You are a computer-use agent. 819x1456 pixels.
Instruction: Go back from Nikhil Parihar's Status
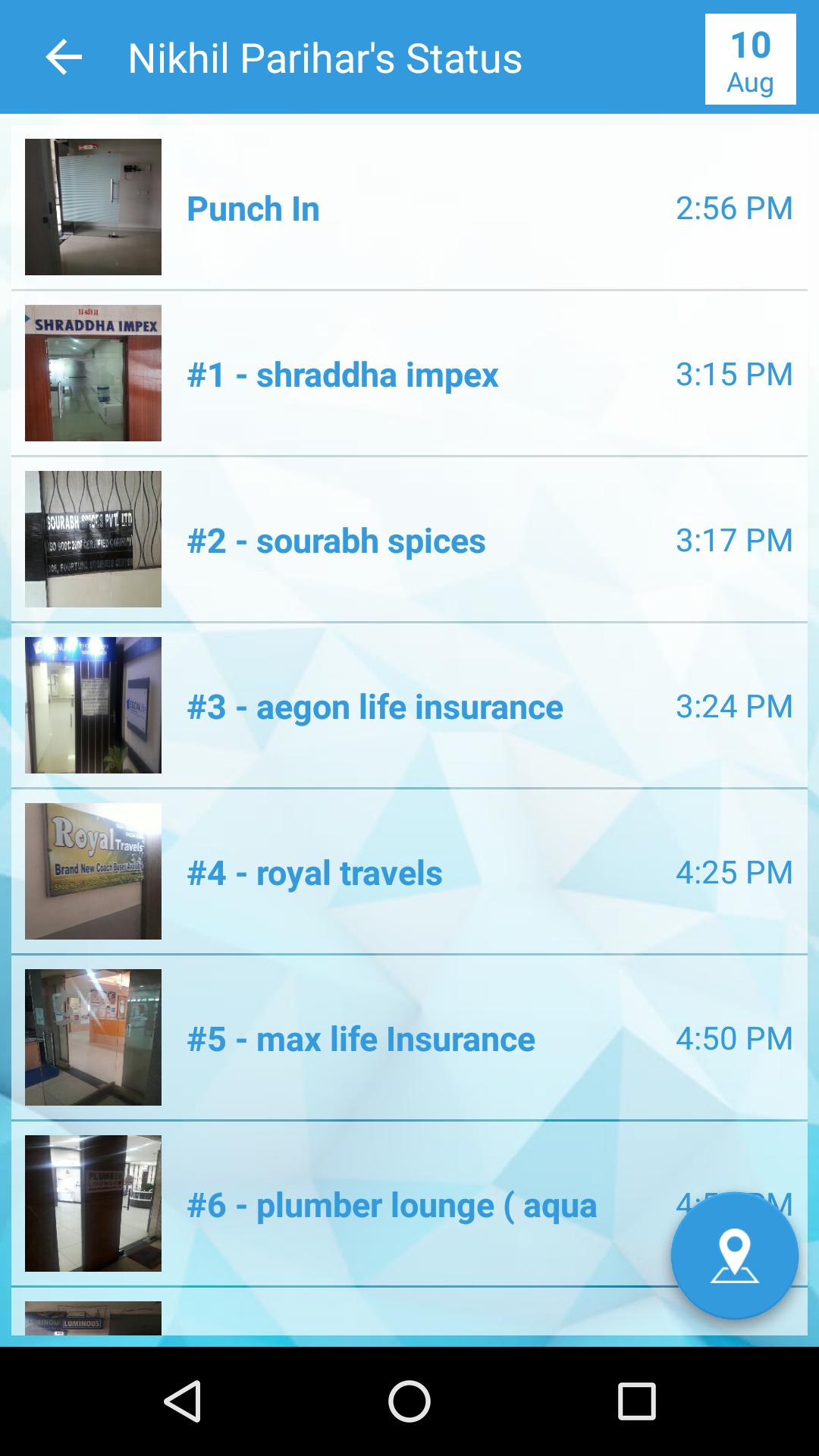[64, 58]
